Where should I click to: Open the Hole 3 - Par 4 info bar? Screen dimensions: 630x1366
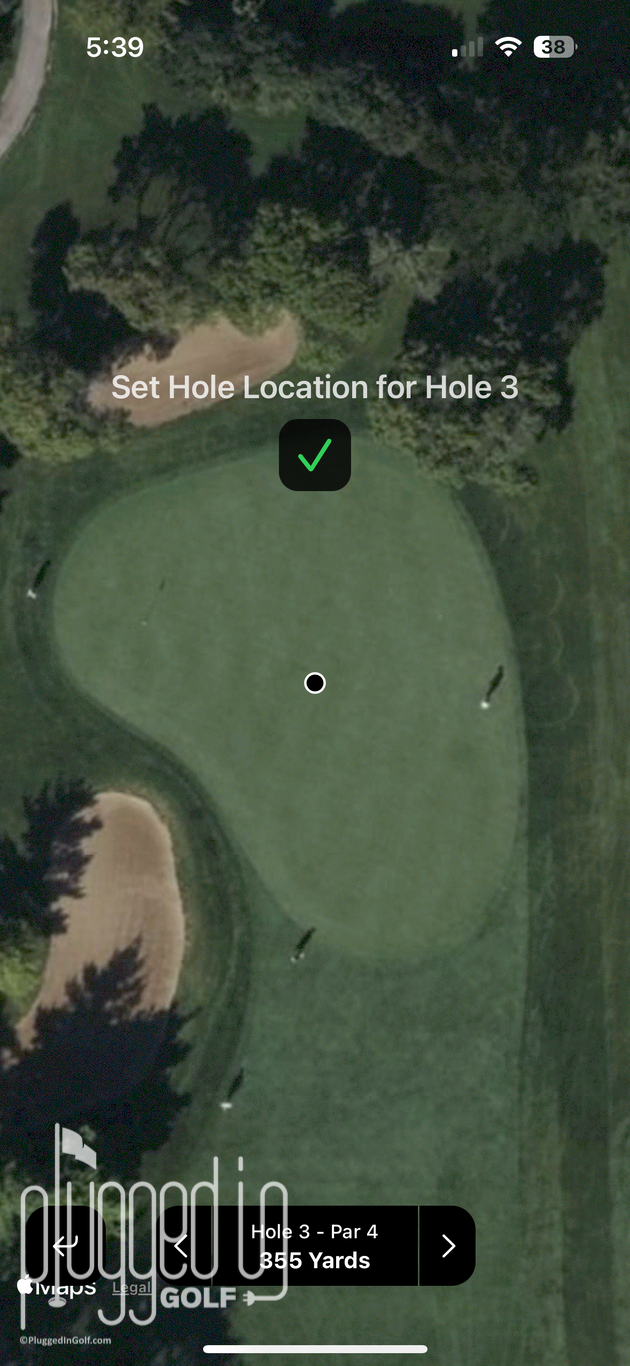[315, 1246]
